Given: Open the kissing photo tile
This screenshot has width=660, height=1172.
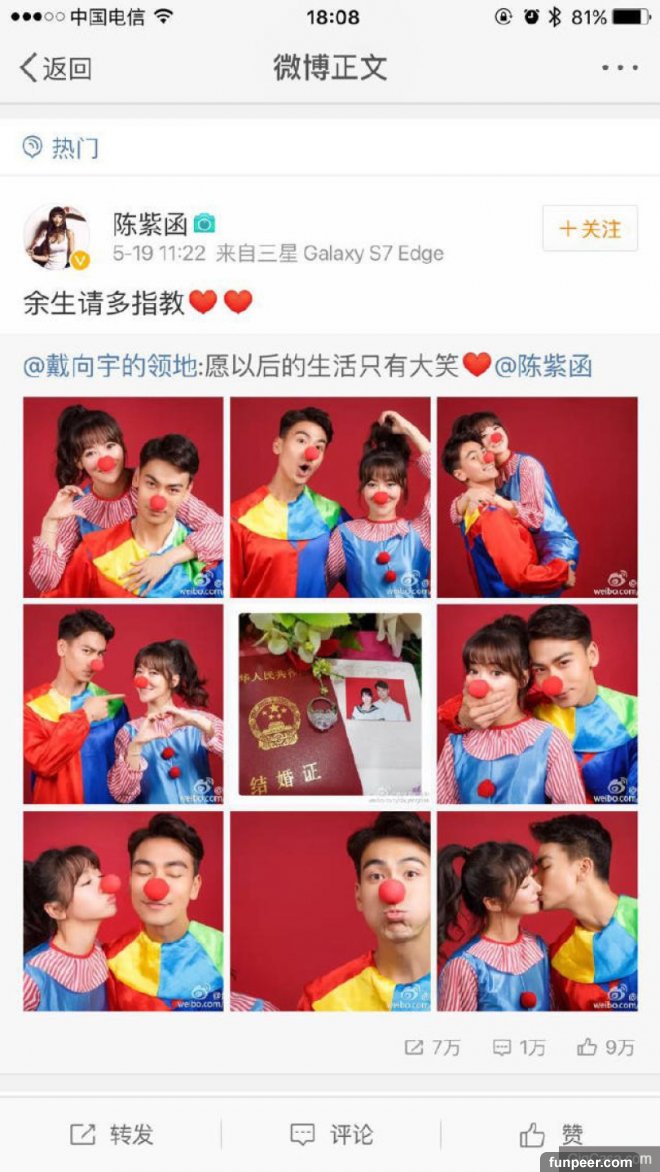Looking at the screenshot, I should click(x=537, y=910).
